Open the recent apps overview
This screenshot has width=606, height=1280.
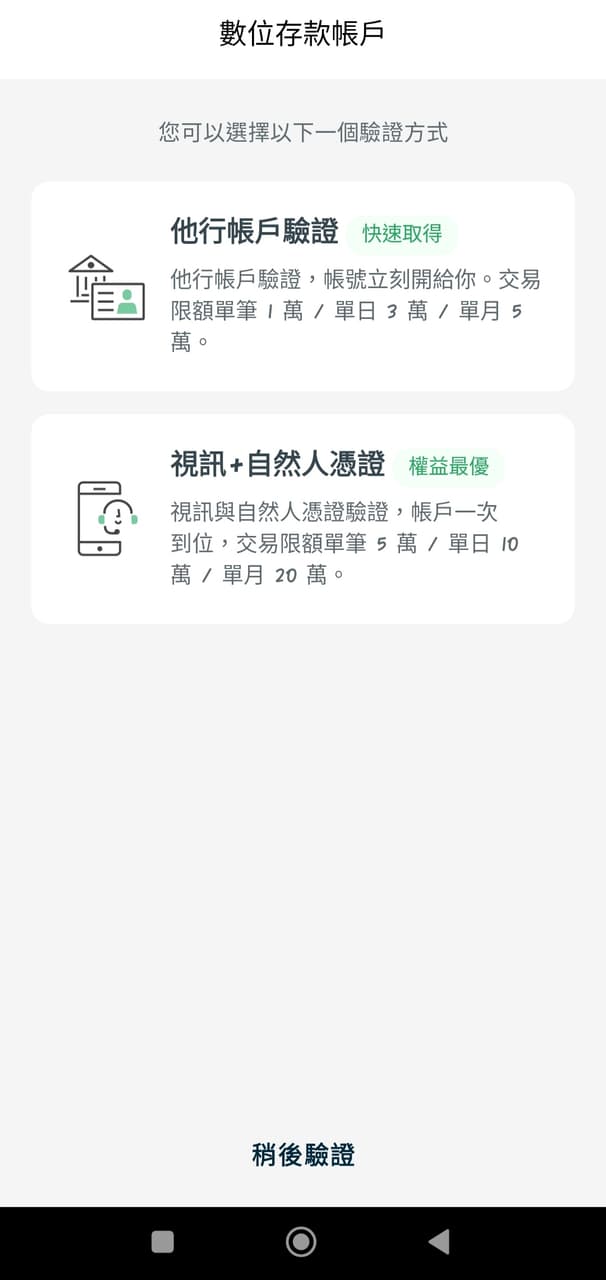tap(162, 1242)
